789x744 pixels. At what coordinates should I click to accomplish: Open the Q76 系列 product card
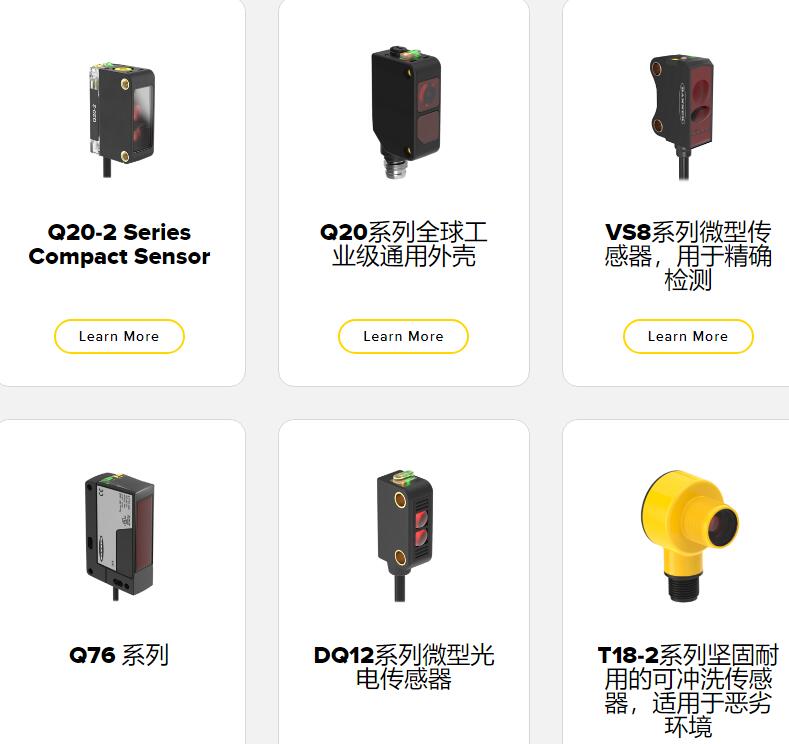[x=119, y=655]
